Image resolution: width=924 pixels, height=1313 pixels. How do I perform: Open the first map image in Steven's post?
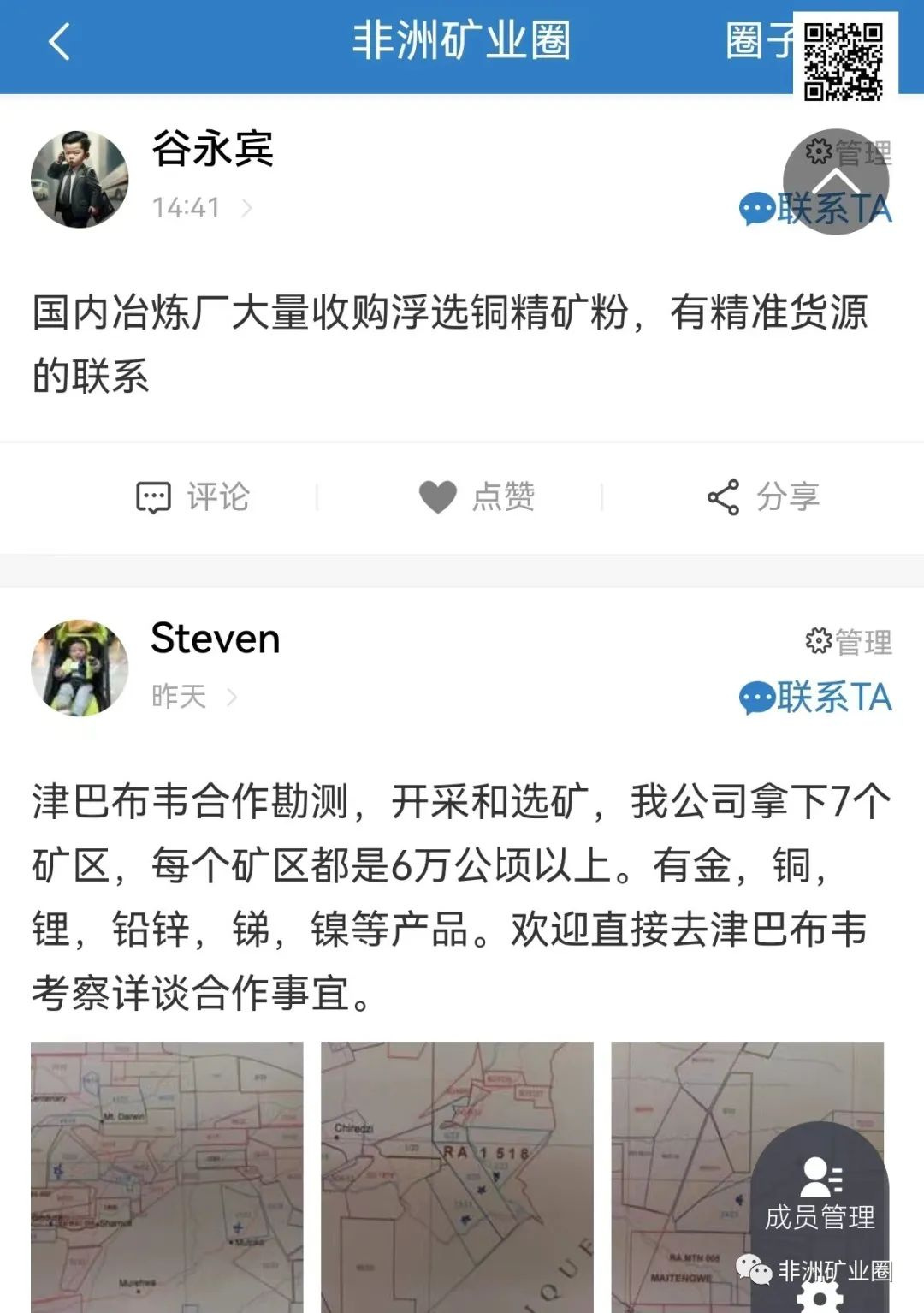click(167, 1177)
